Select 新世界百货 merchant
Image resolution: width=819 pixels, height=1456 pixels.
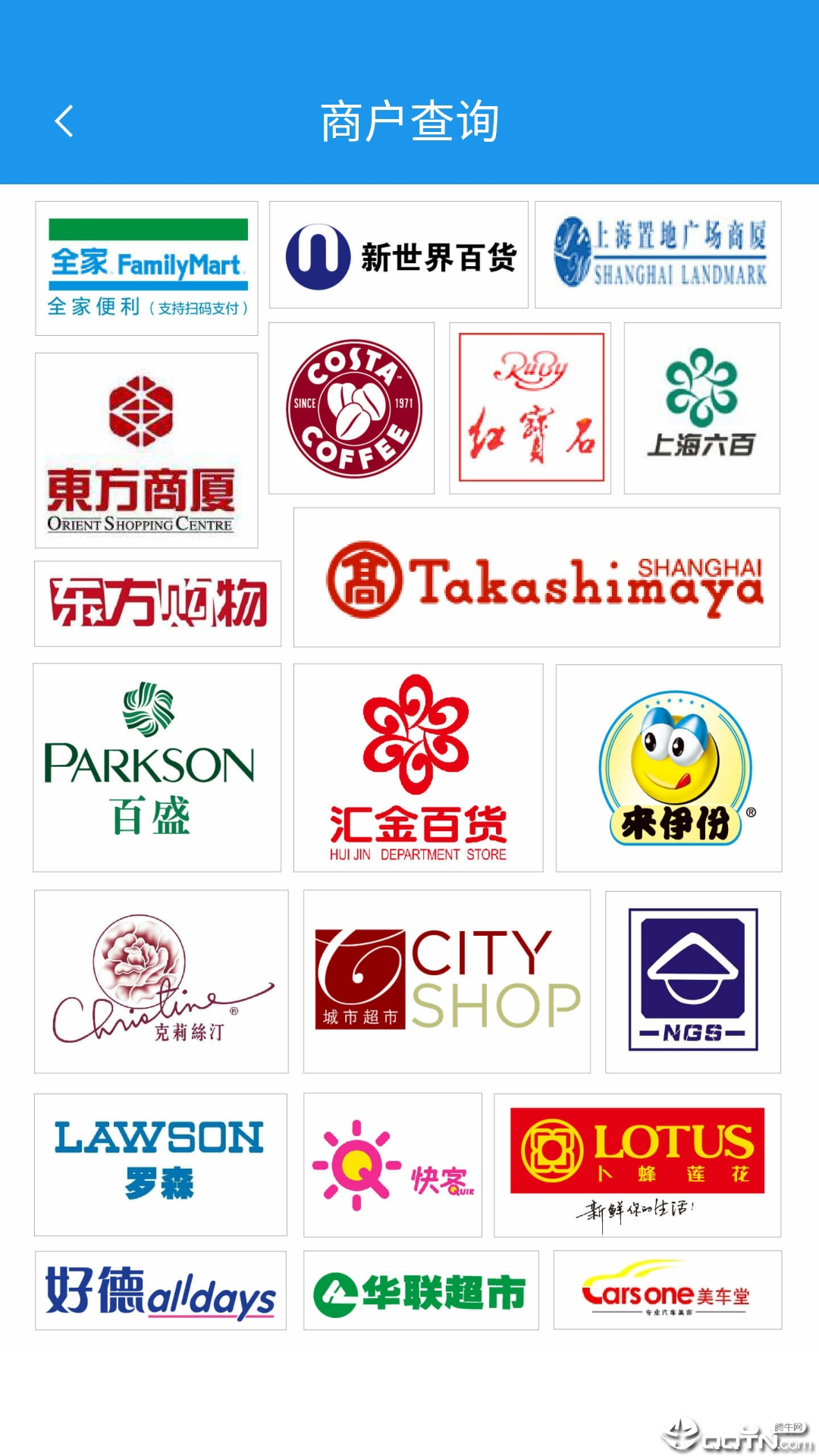[399, 256]
